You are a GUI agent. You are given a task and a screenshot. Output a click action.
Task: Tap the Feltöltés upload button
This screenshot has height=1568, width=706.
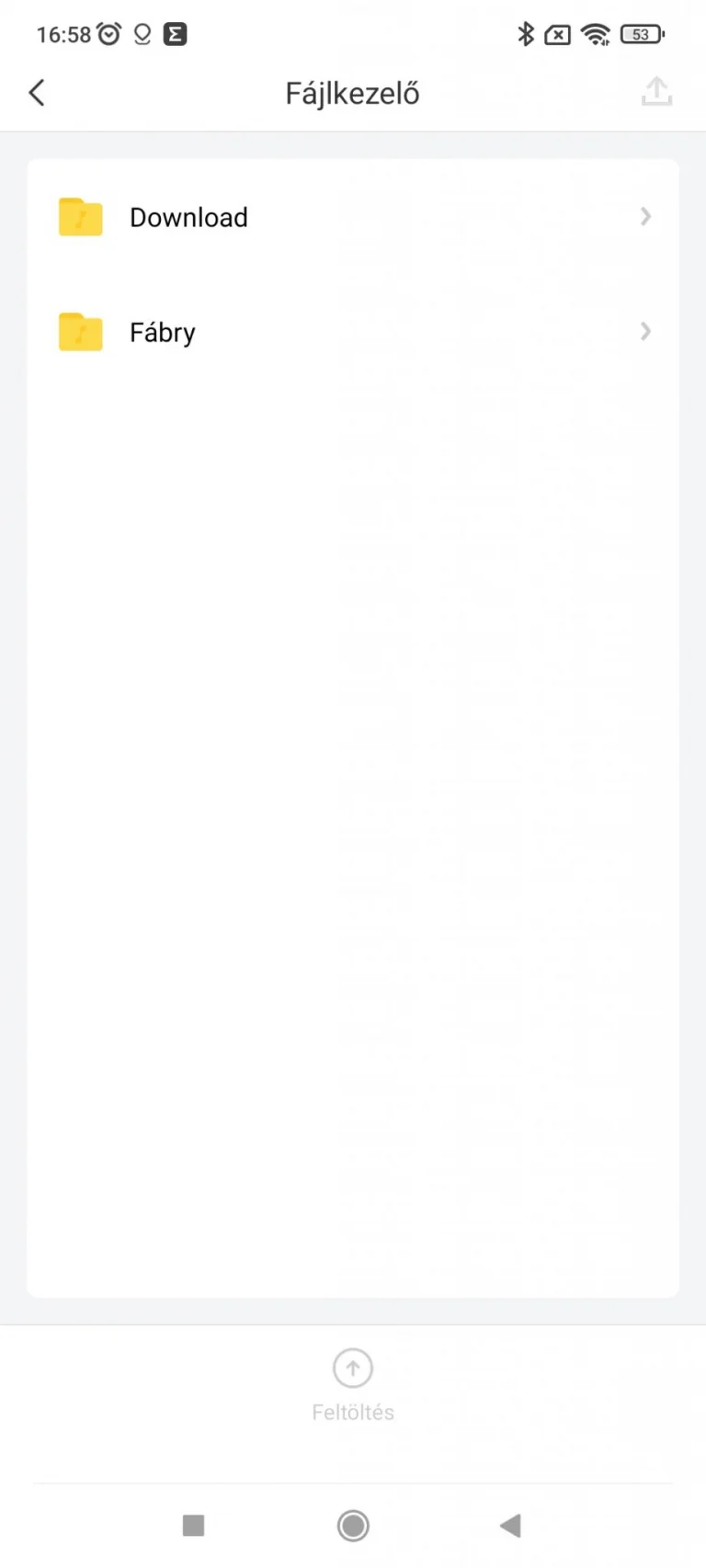[353, 1383]
